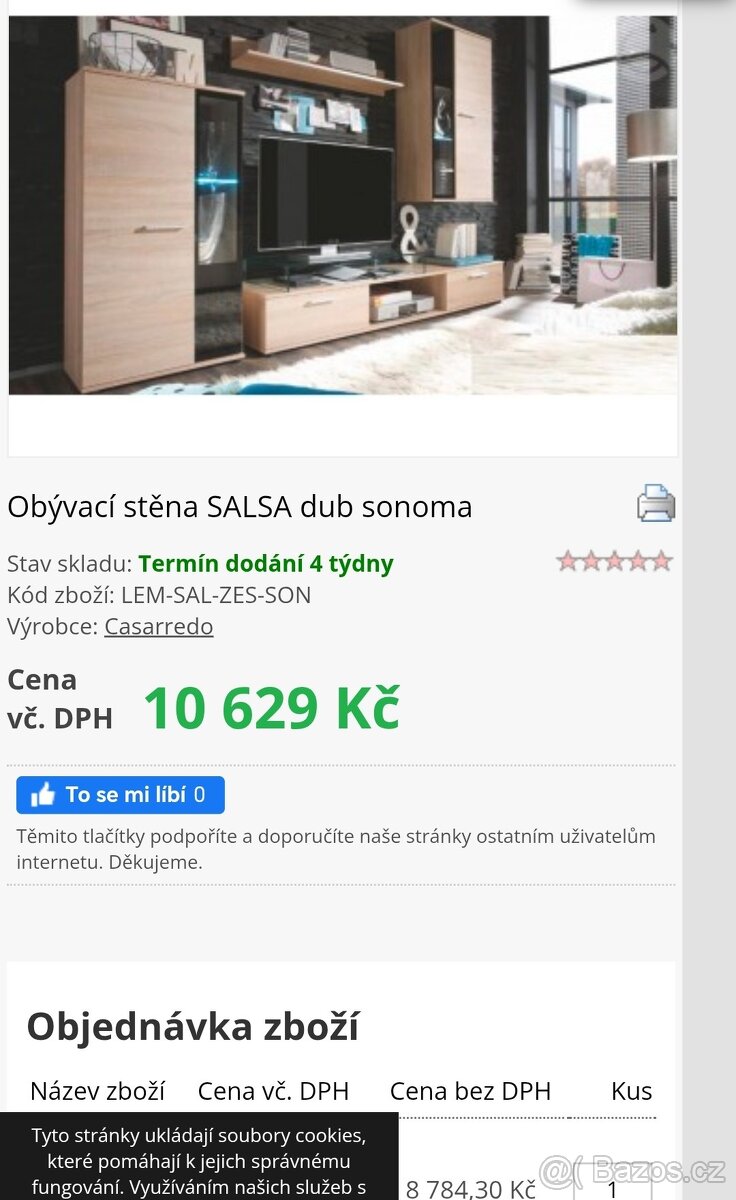
Task: Click the 'Cena vč. DPH' column header
Action: [x=274, y=1090]
